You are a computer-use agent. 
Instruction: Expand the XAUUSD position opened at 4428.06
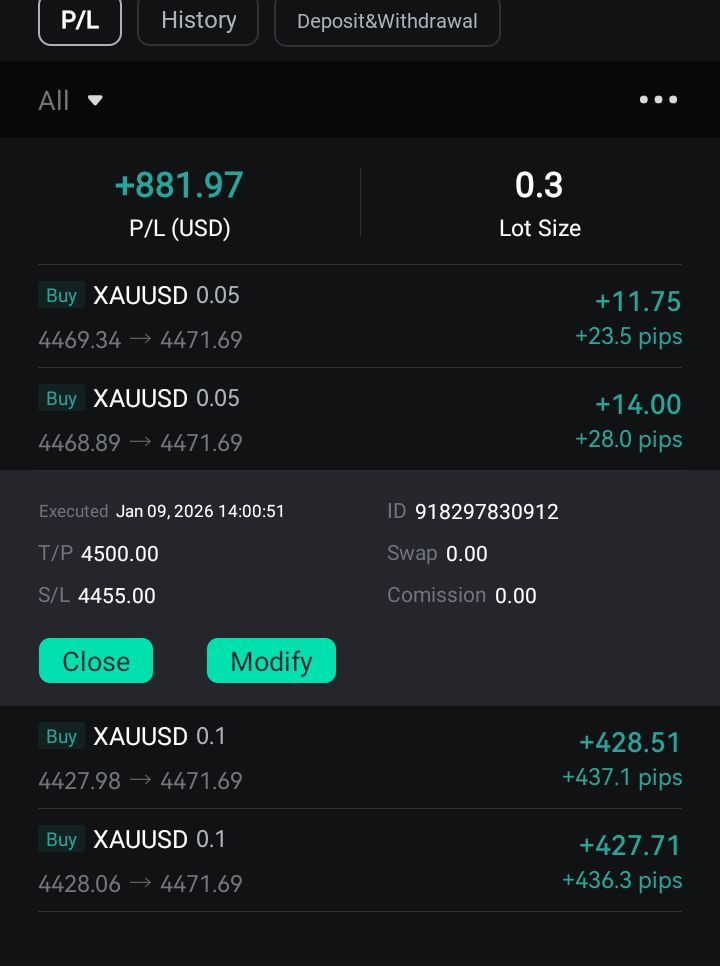[360, 861]
